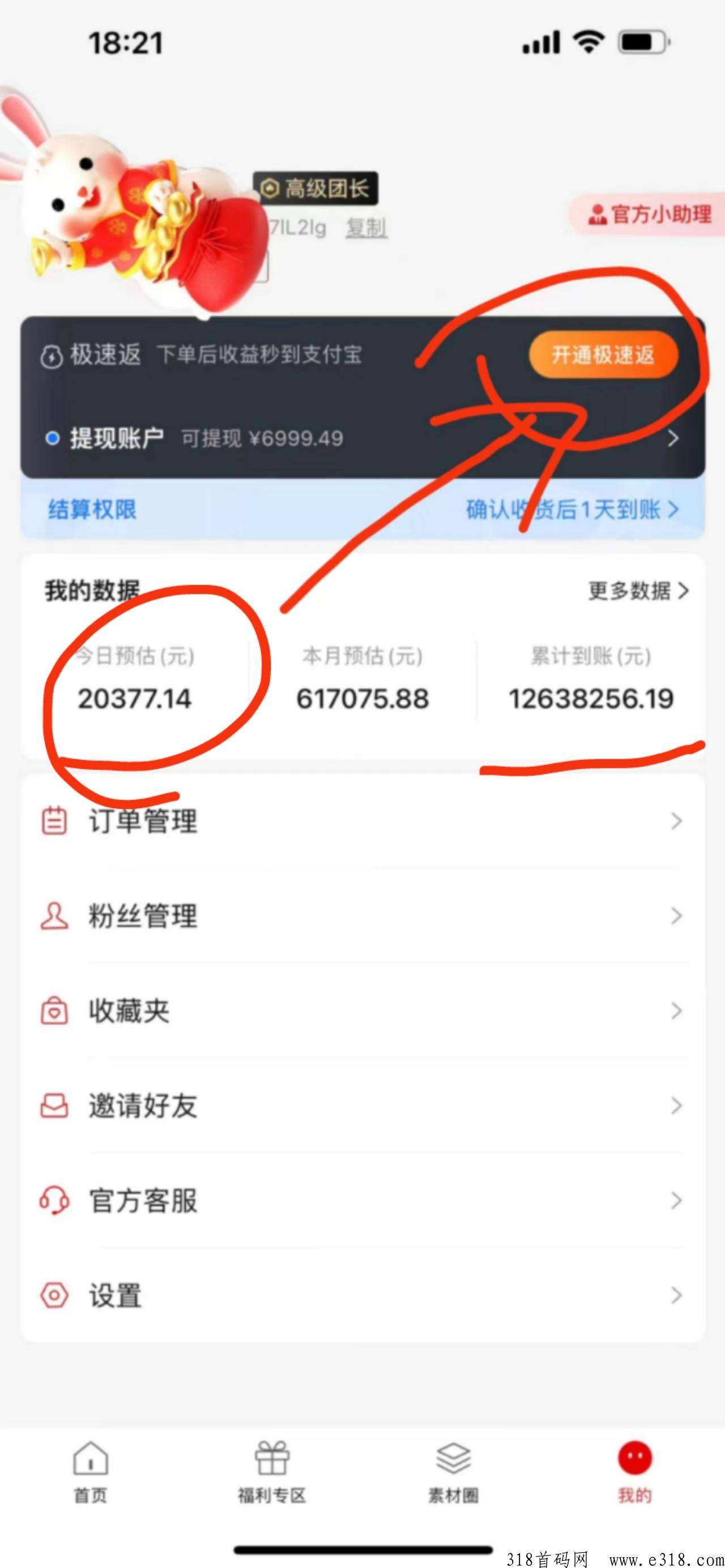Image resolution: width=725 pixels, height=1568 pixels.
Task: Open 收藏夹 favorites
Action: 362,1011
